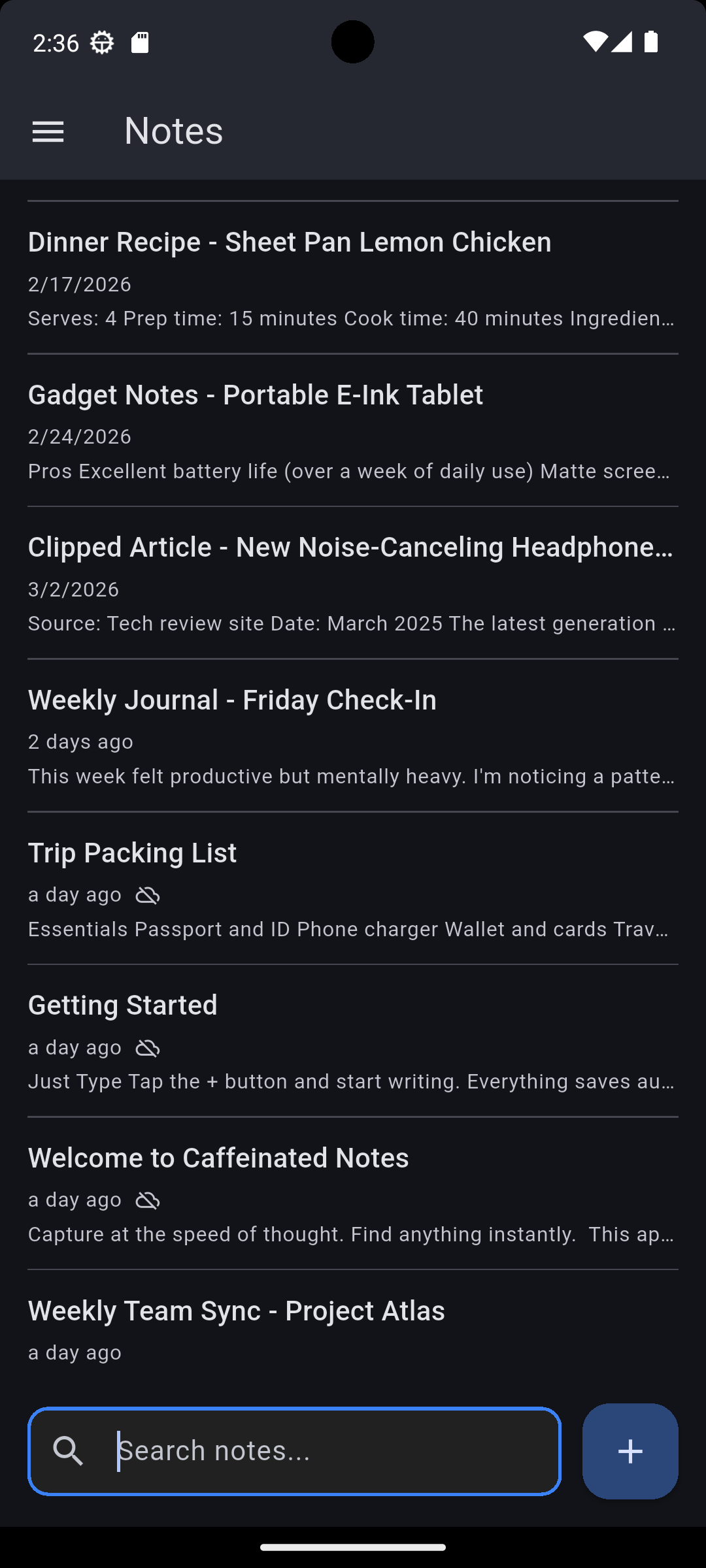Open the navigation drawer menu

click(48, 131)
